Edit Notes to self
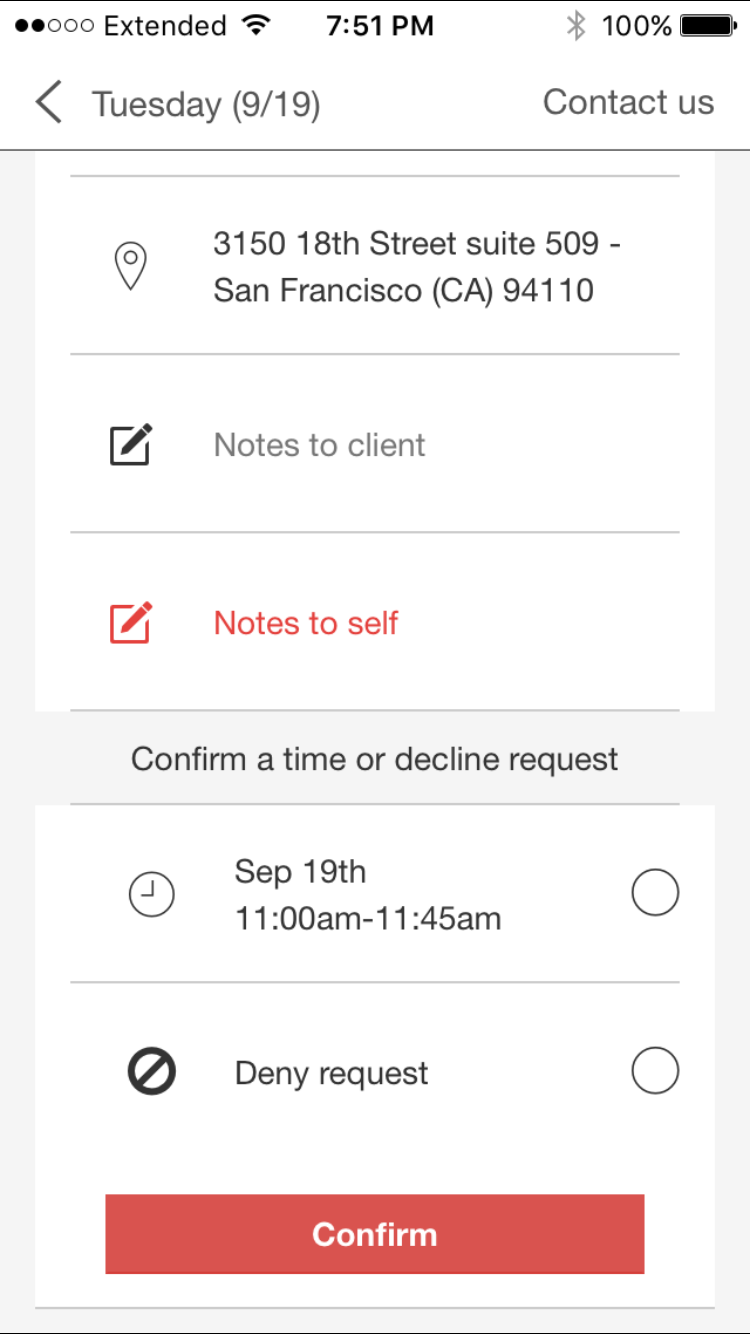The height and width of the screenshot is (1334, 750). coord(306,623)
